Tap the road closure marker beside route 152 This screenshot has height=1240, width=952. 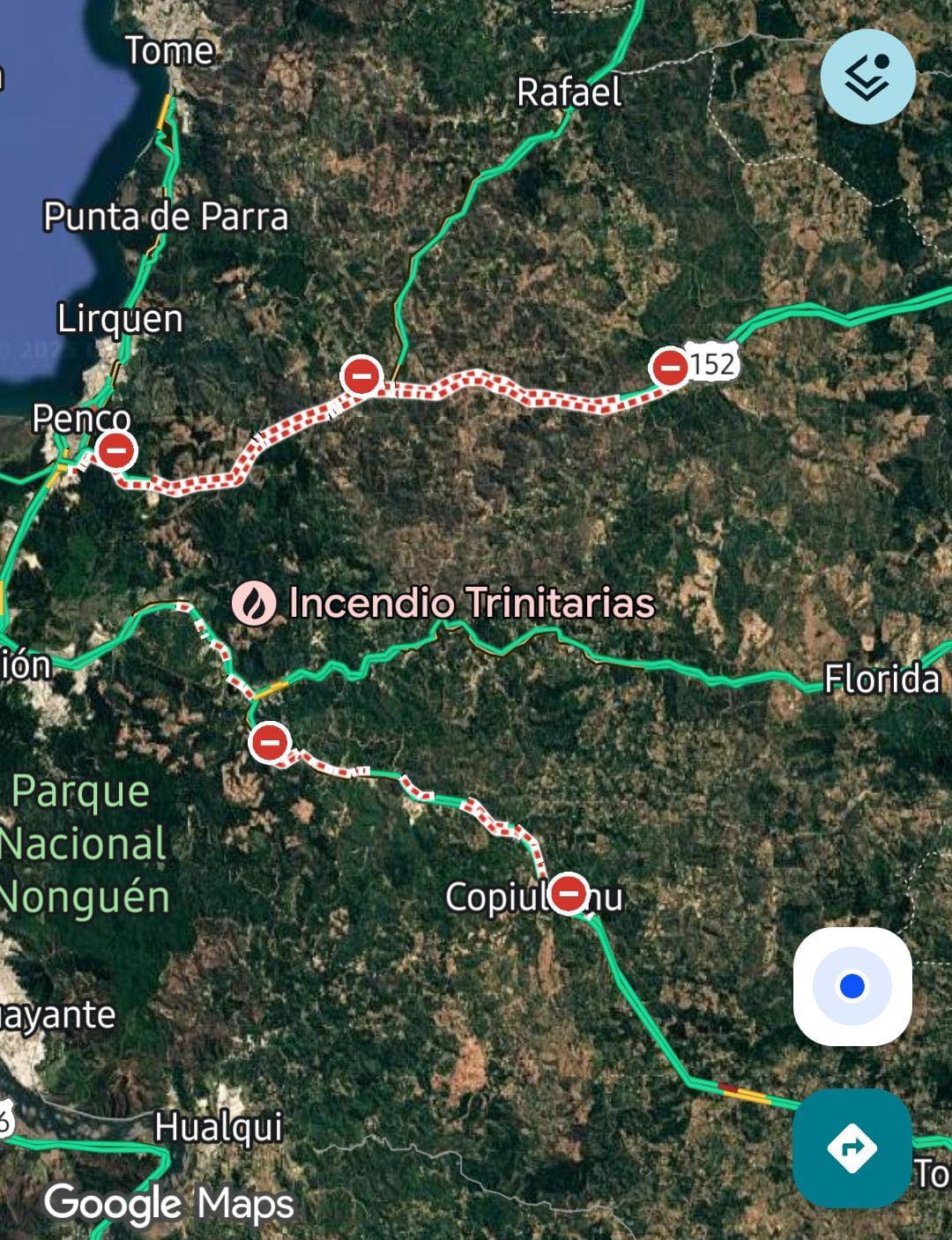669,367
